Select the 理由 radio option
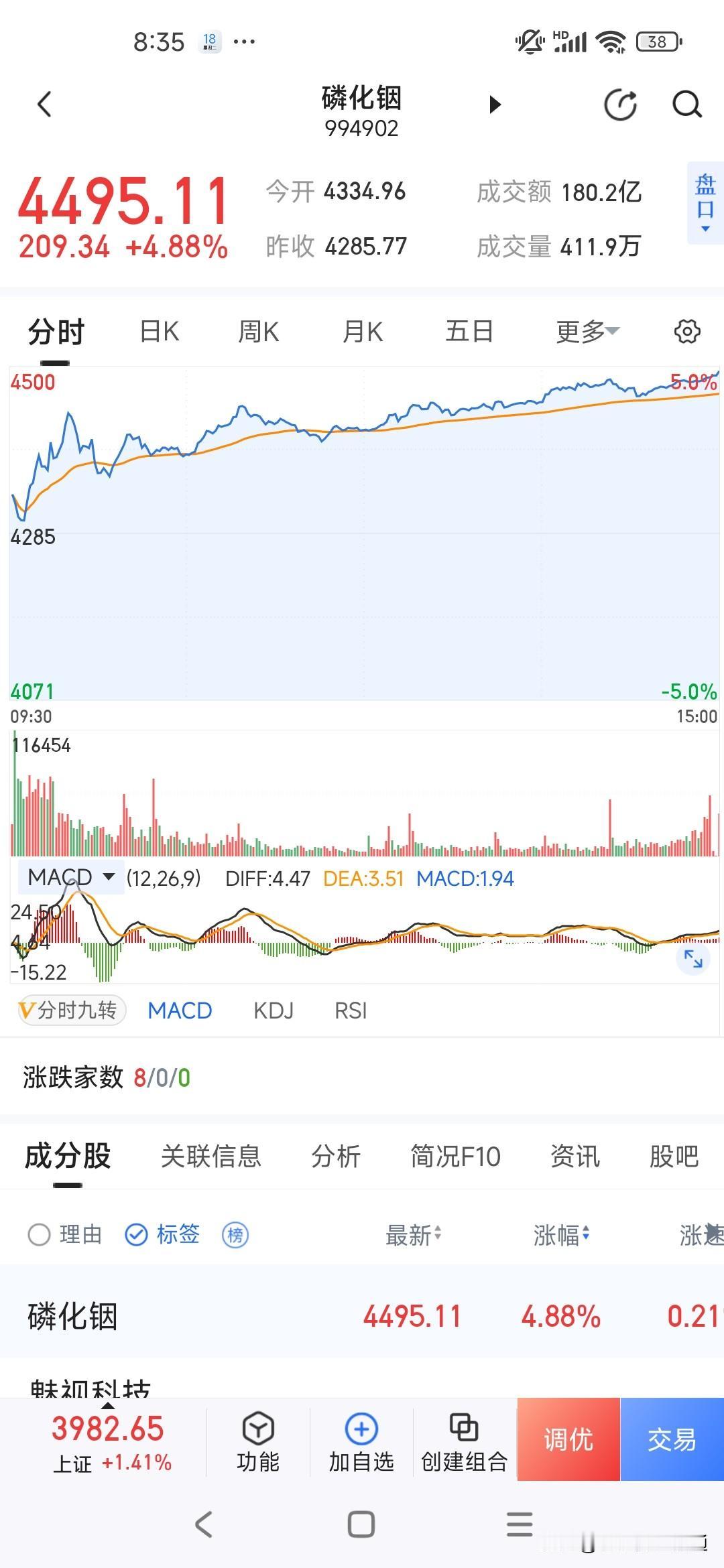 pyautogui.click(x=64, y=1234)
